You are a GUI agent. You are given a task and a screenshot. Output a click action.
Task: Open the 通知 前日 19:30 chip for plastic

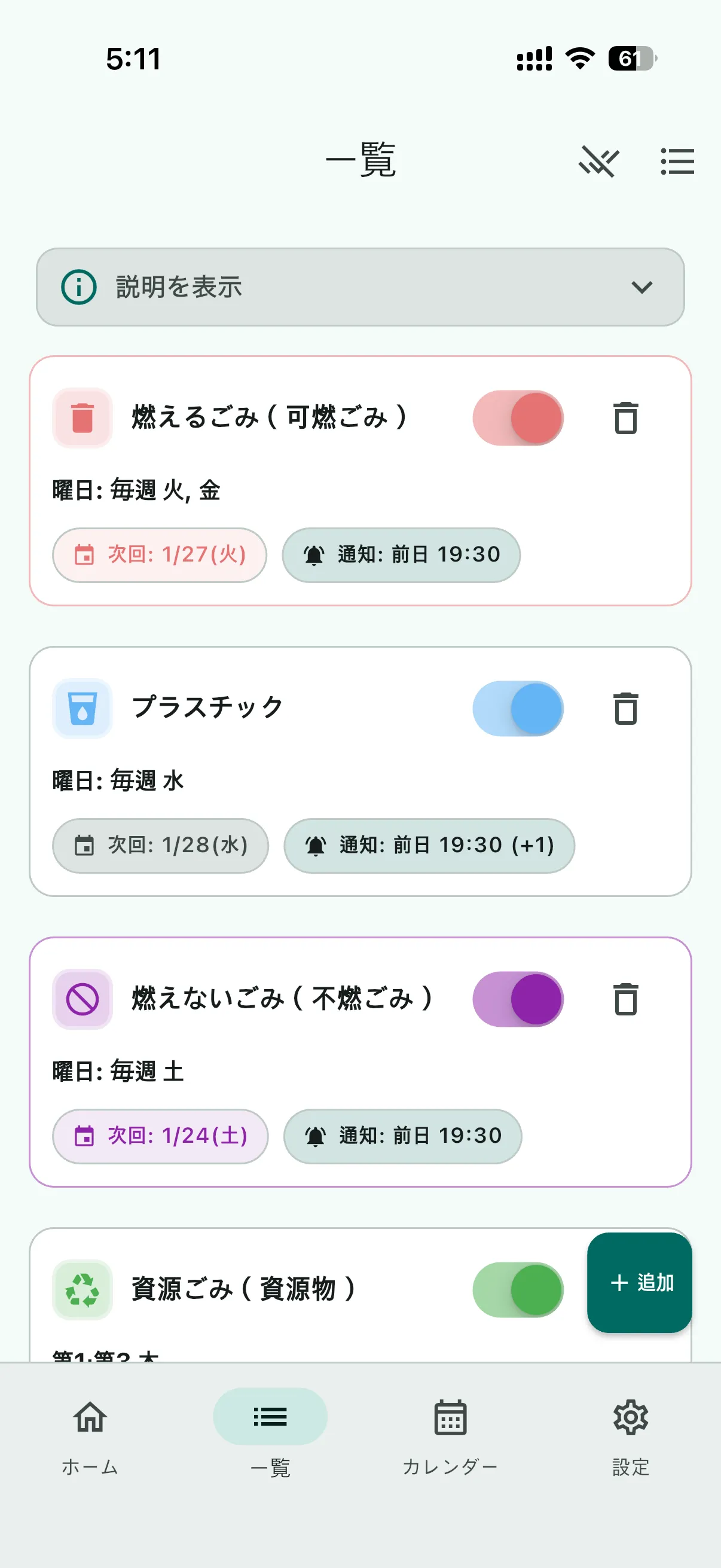[x=430, y=846]
